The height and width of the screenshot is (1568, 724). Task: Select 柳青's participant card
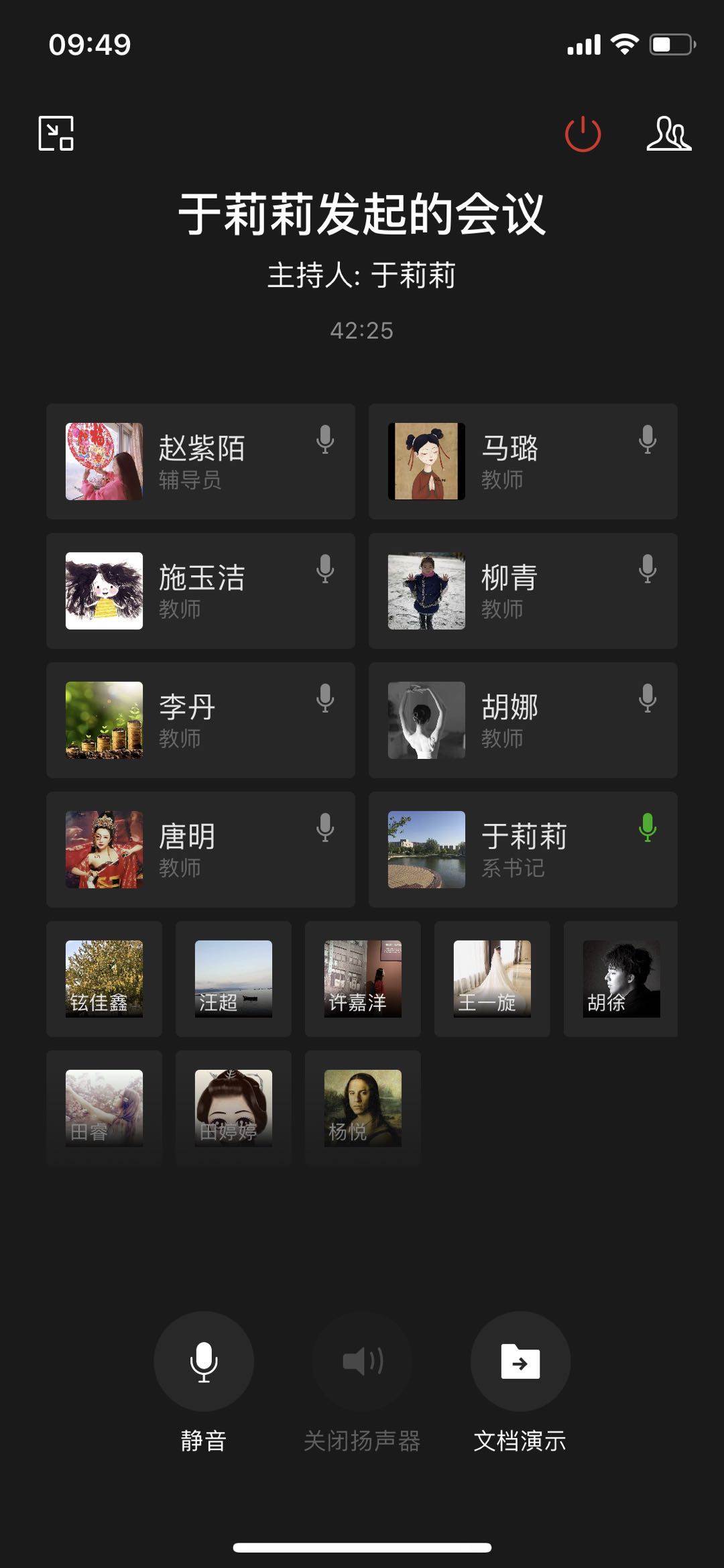pos(523,591)
